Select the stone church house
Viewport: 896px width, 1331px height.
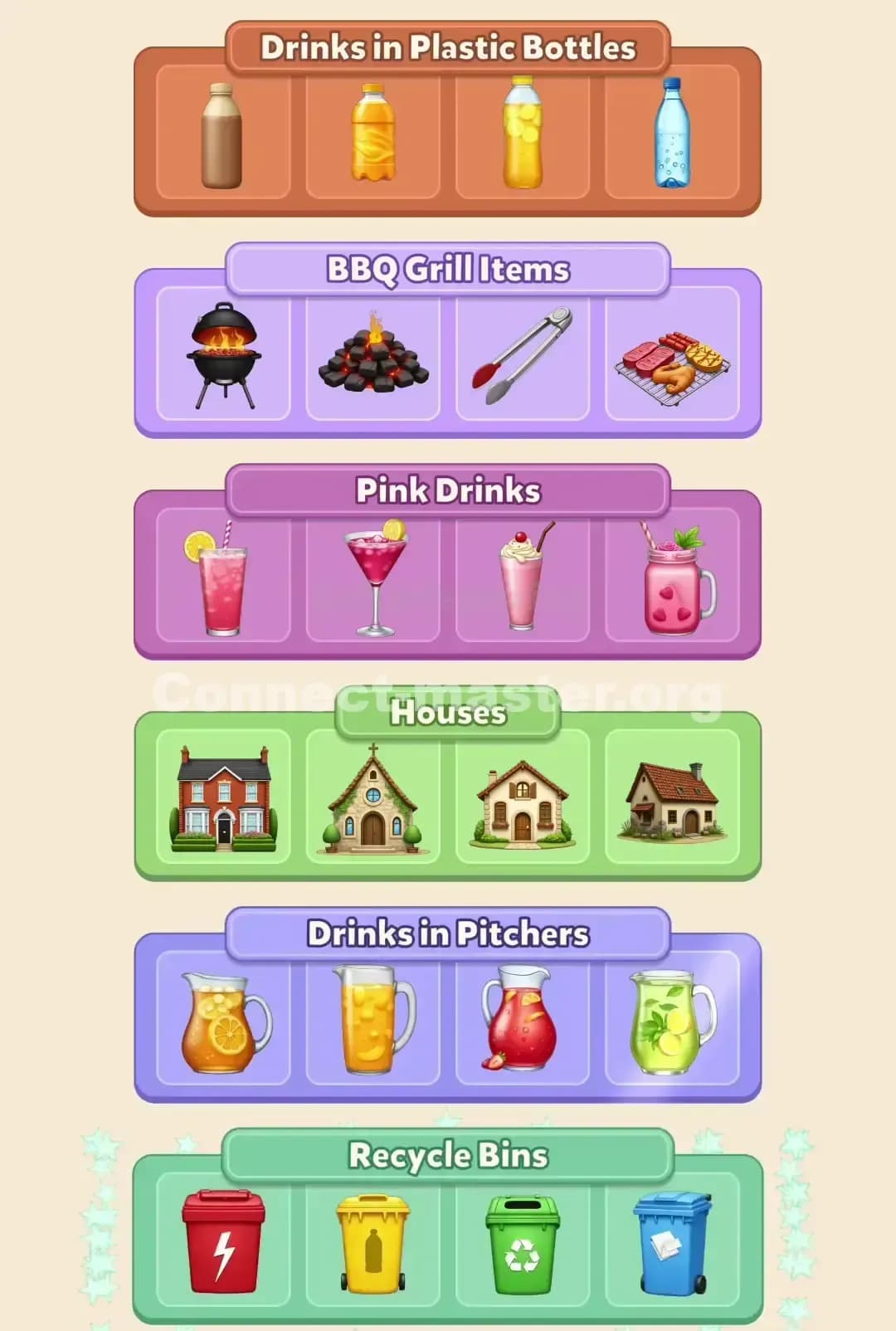click(371, 801)
